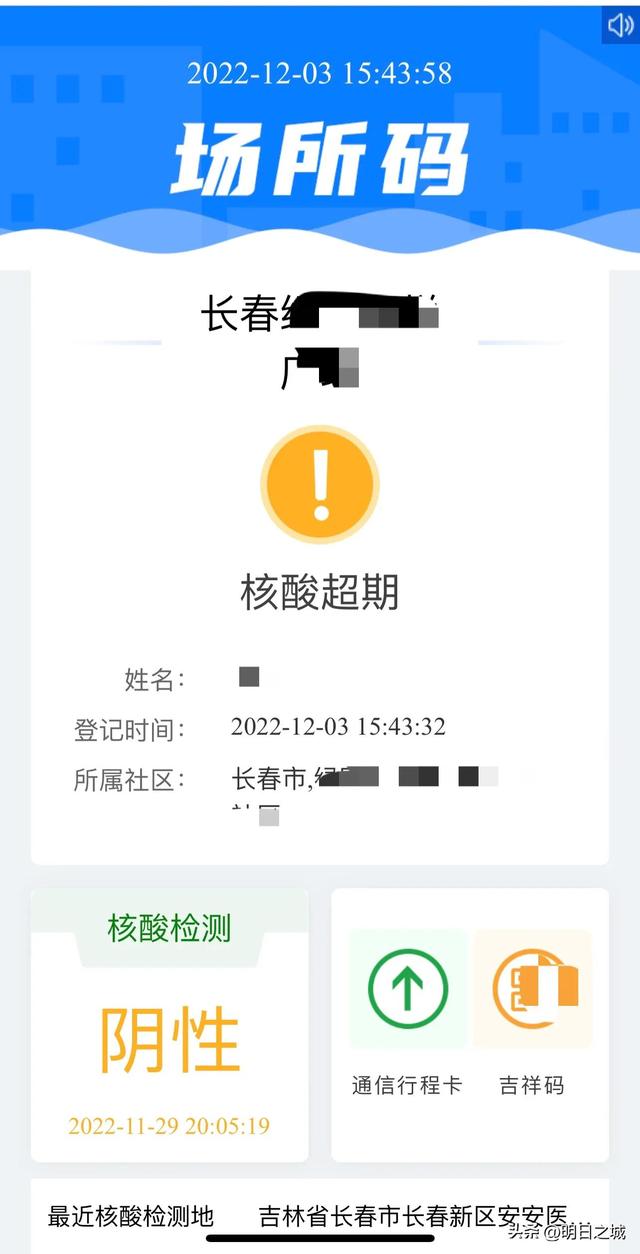Tap the speaker sound icon

point(620,25)
